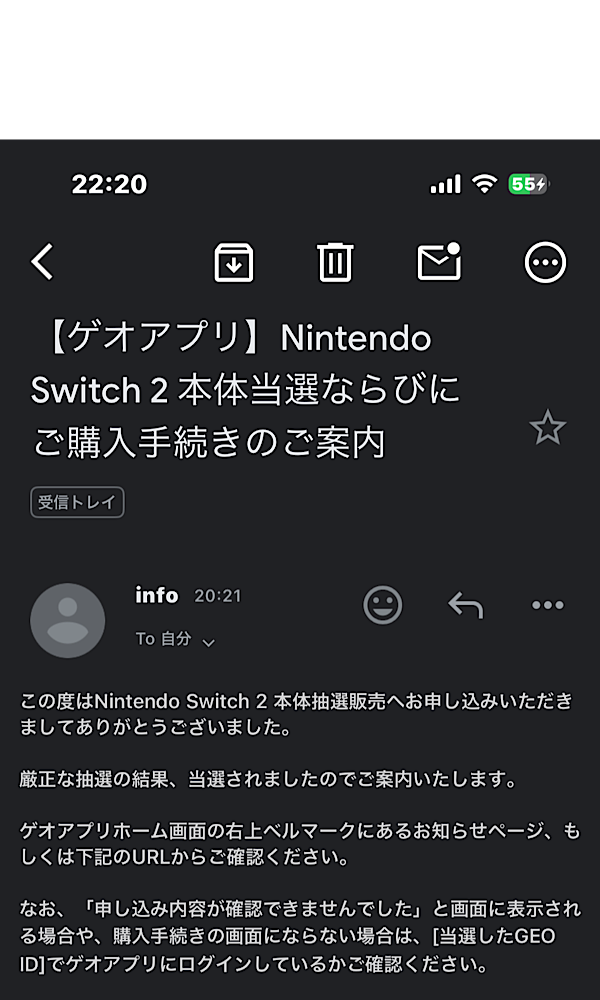600x1000 pixels.
Task: Open the info sender avatar
Action: [68, 620]
